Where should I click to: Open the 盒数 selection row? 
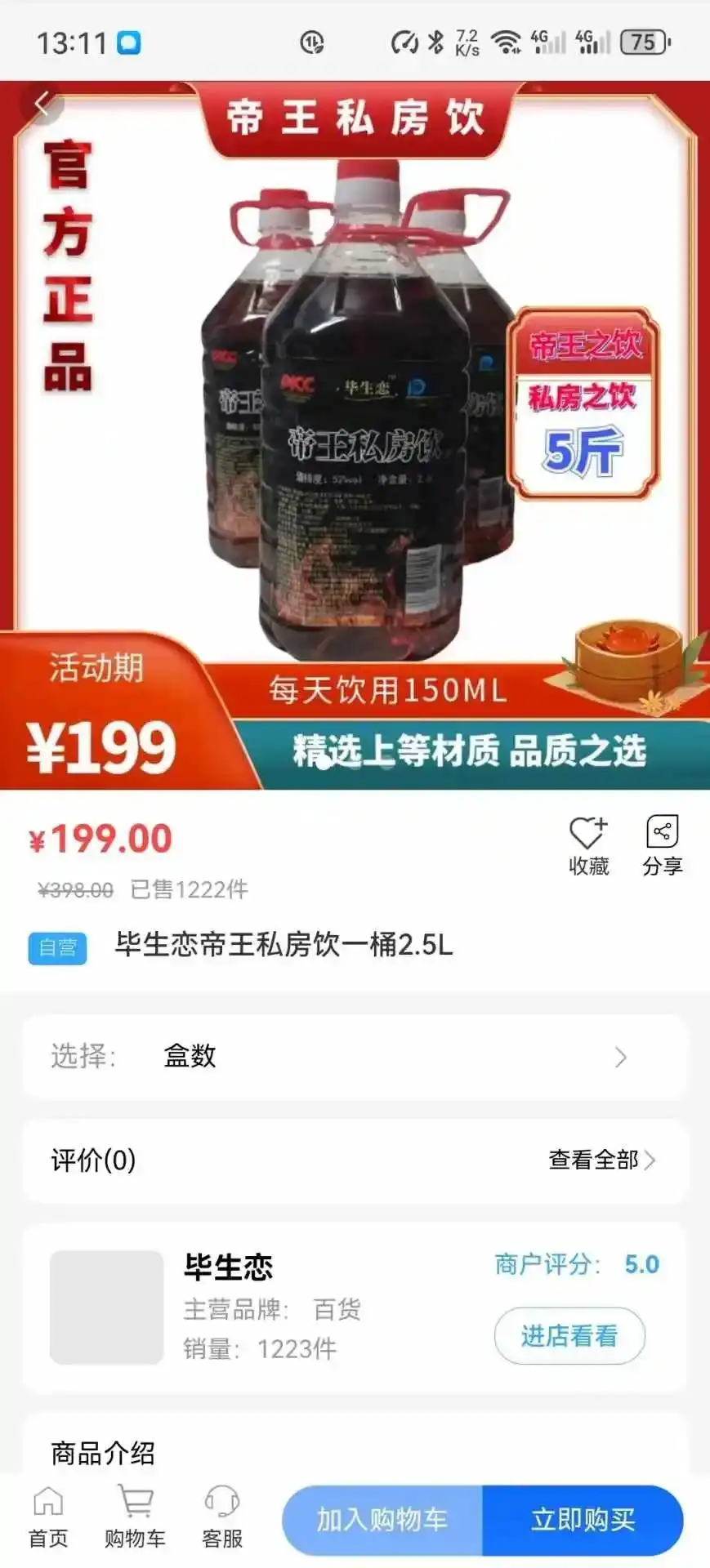click(355, 1057)
